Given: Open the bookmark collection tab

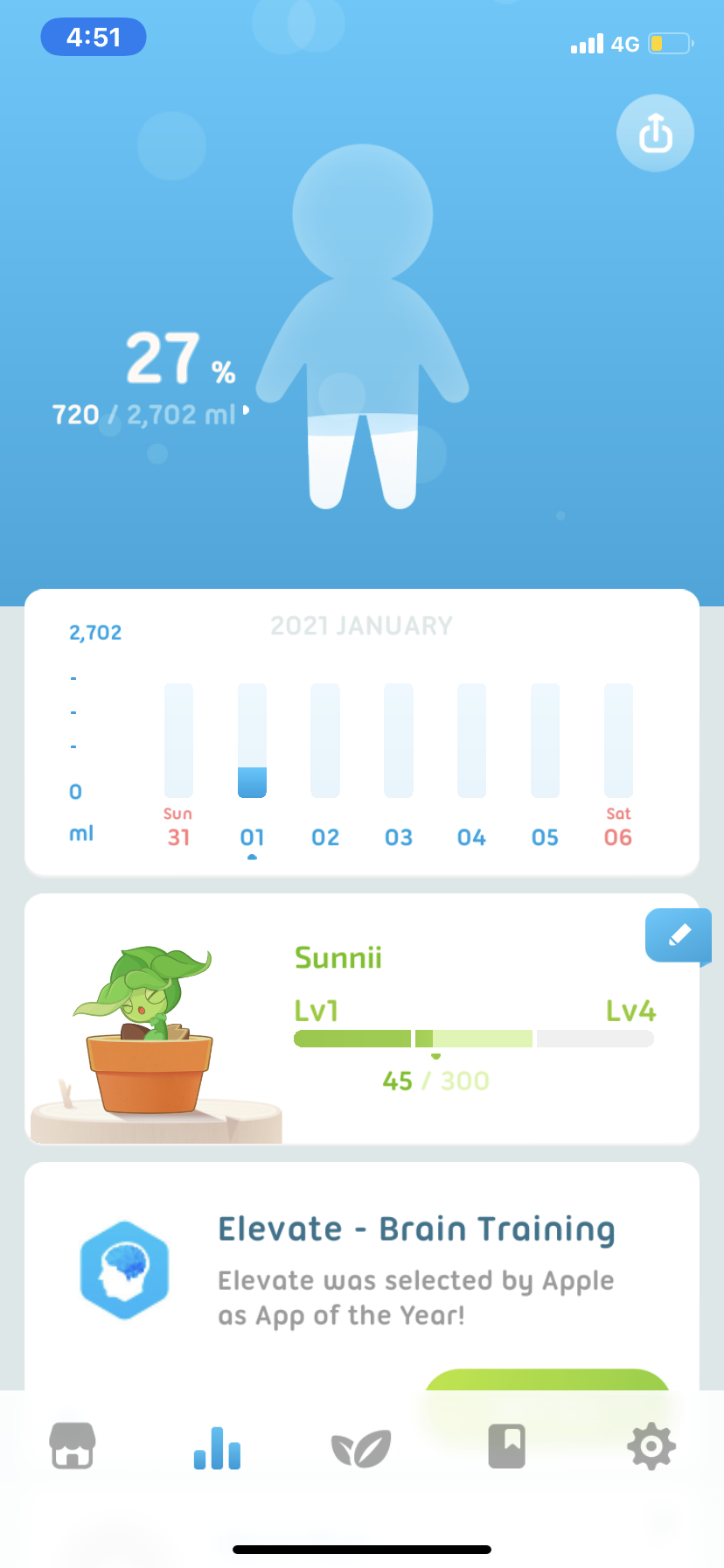Looking at the screenshot, I should click(506, 1445).
